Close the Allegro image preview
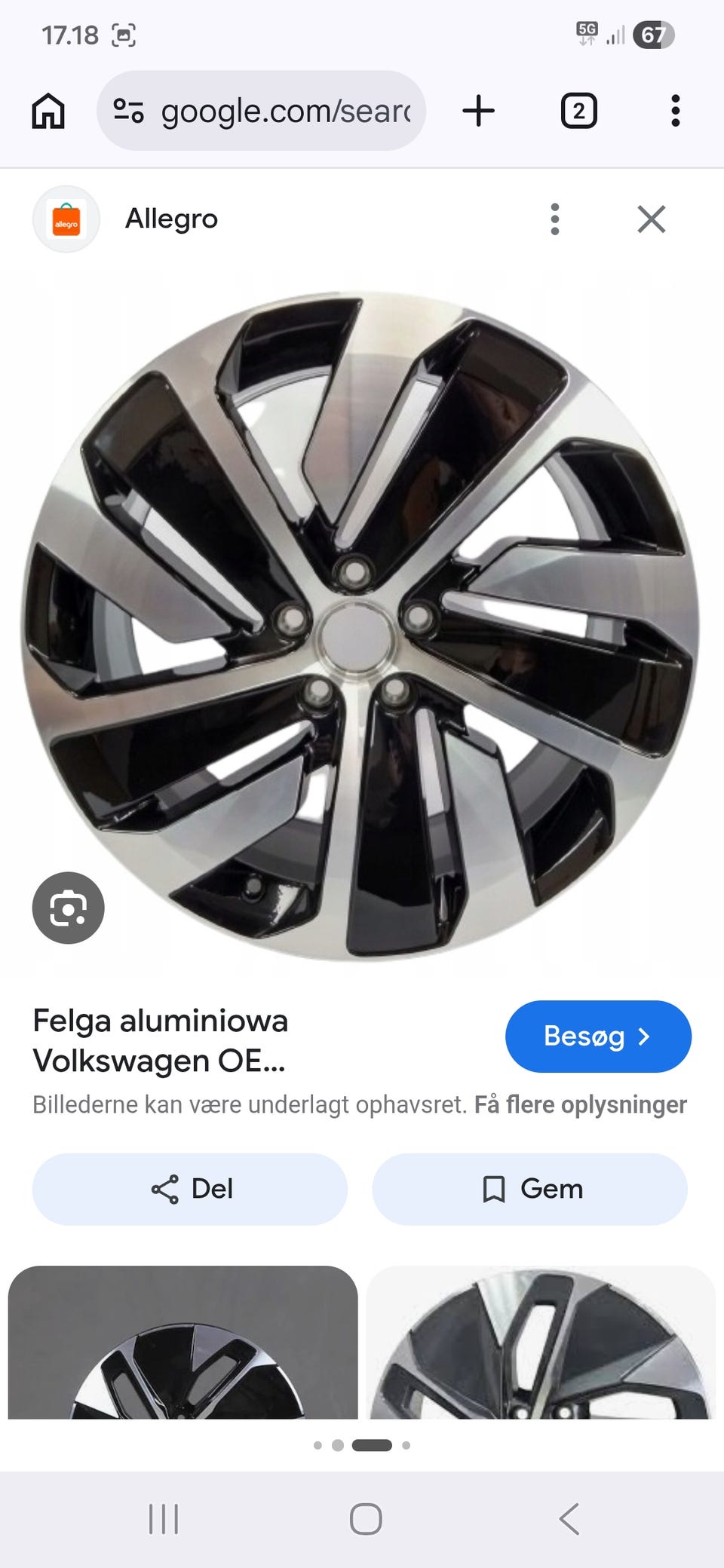 (651, 219)
